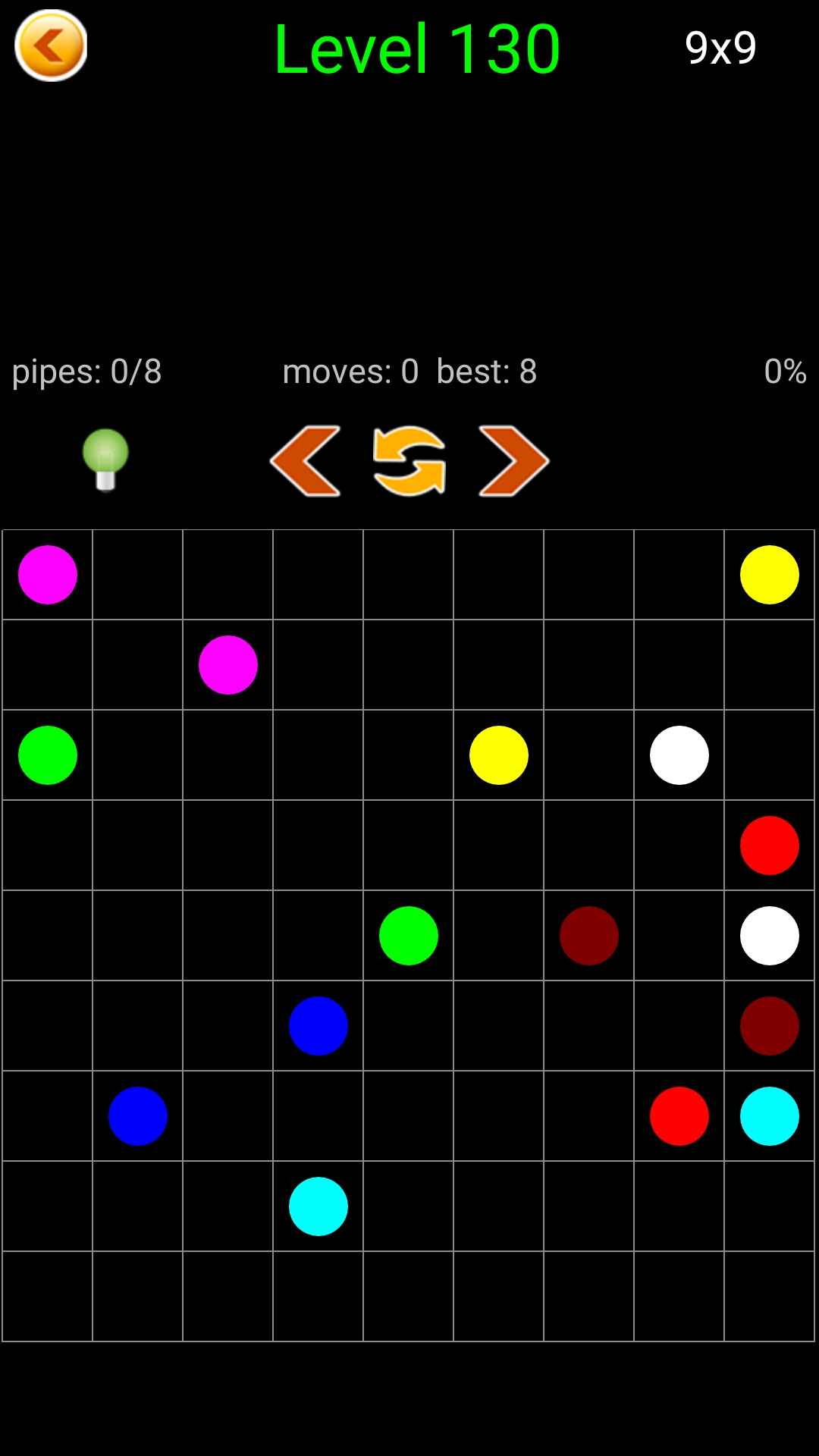Tap the light bulb hint icon
This screenshot has height=1456, width=819.
point(105,460)
